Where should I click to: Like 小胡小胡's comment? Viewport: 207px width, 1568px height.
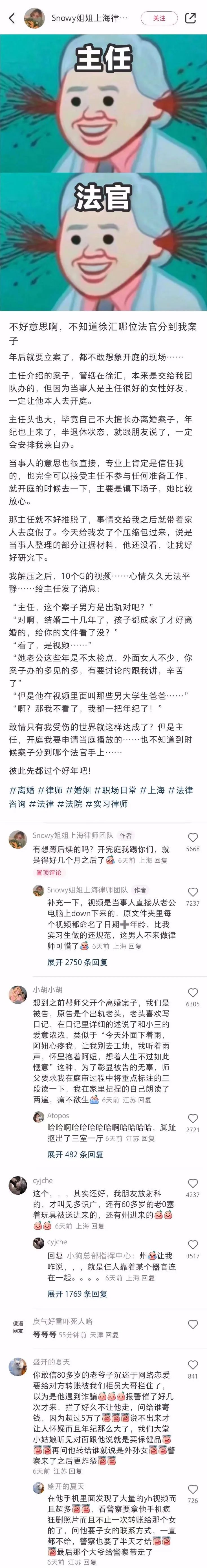point(192,993)
